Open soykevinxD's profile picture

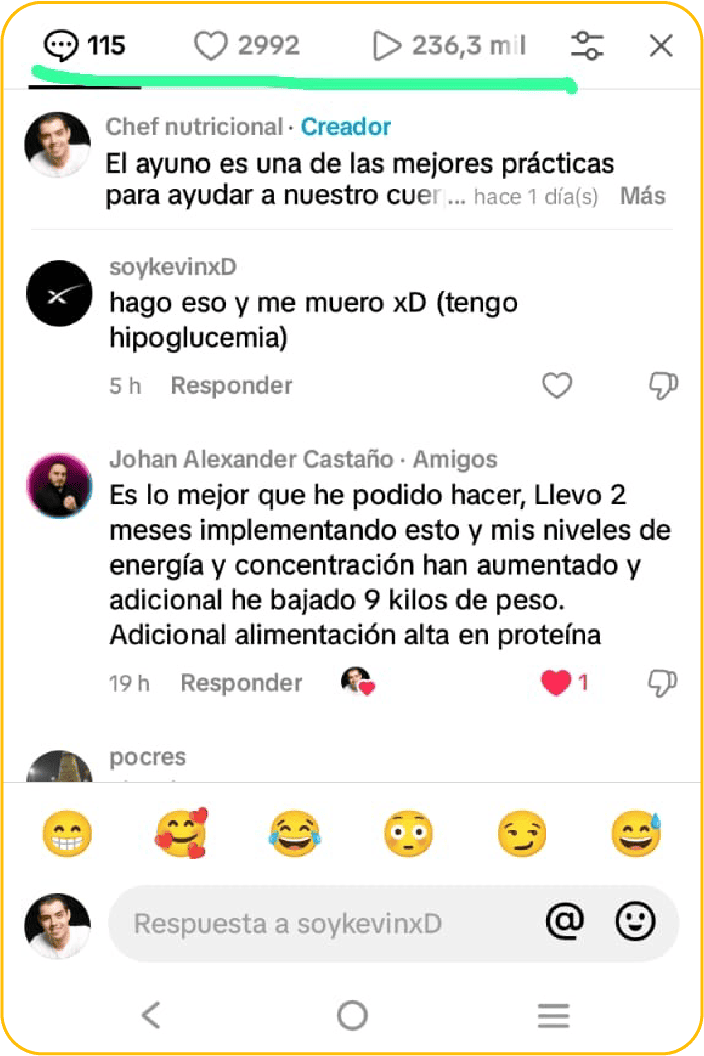click(59, 293)
